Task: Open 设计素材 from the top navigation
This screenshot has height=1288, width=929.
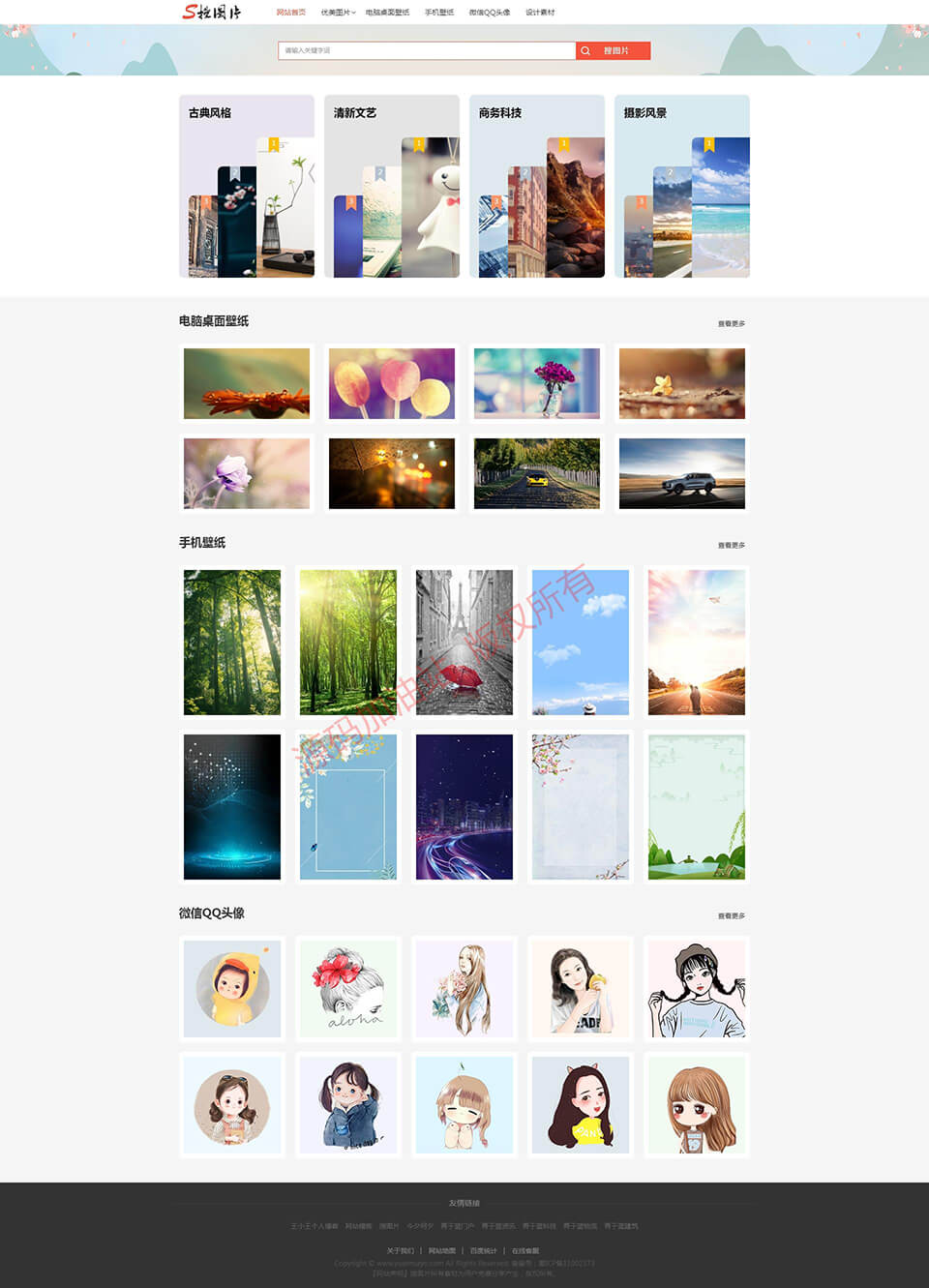Action: 540,13
